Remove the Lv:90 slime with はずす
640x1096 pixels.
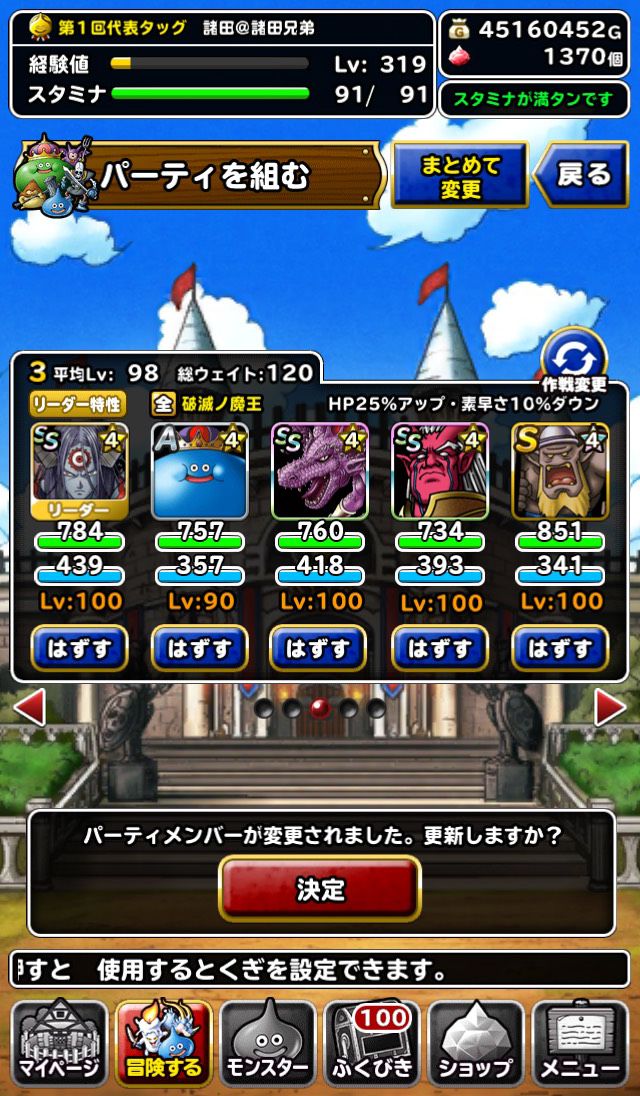[200, 648]
